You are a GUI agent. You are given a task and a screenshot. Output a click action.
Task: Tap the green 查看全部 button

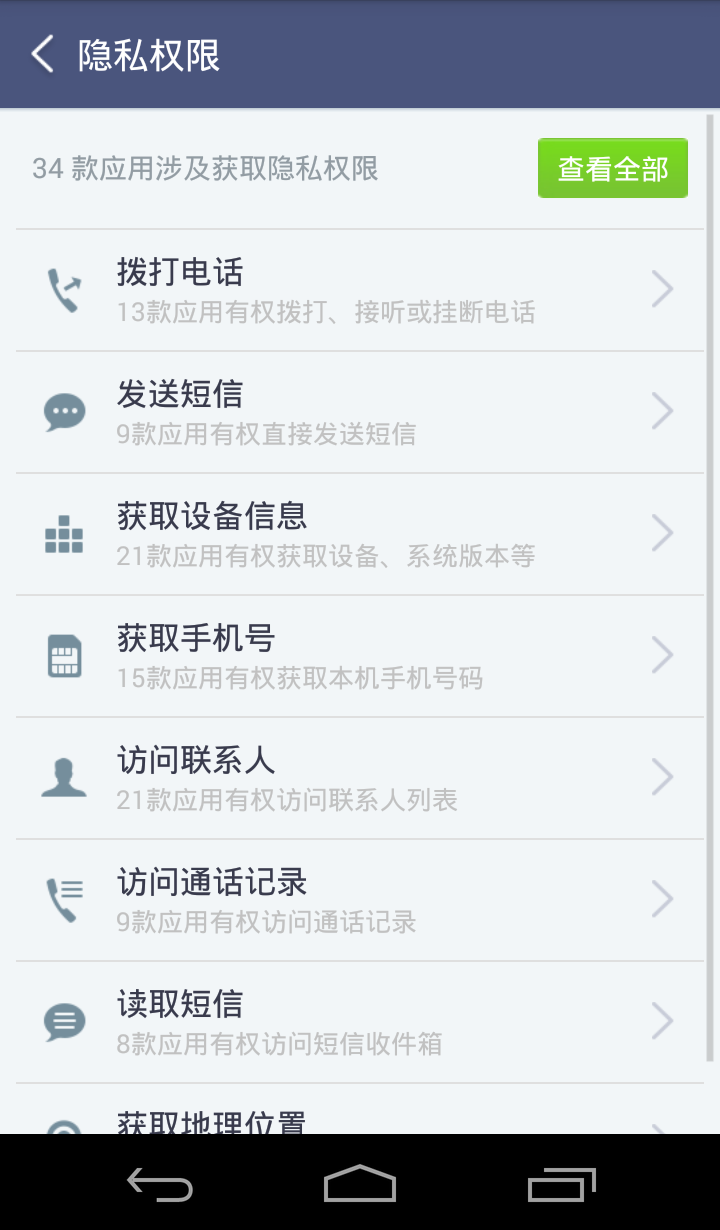[x=612, y=168]
